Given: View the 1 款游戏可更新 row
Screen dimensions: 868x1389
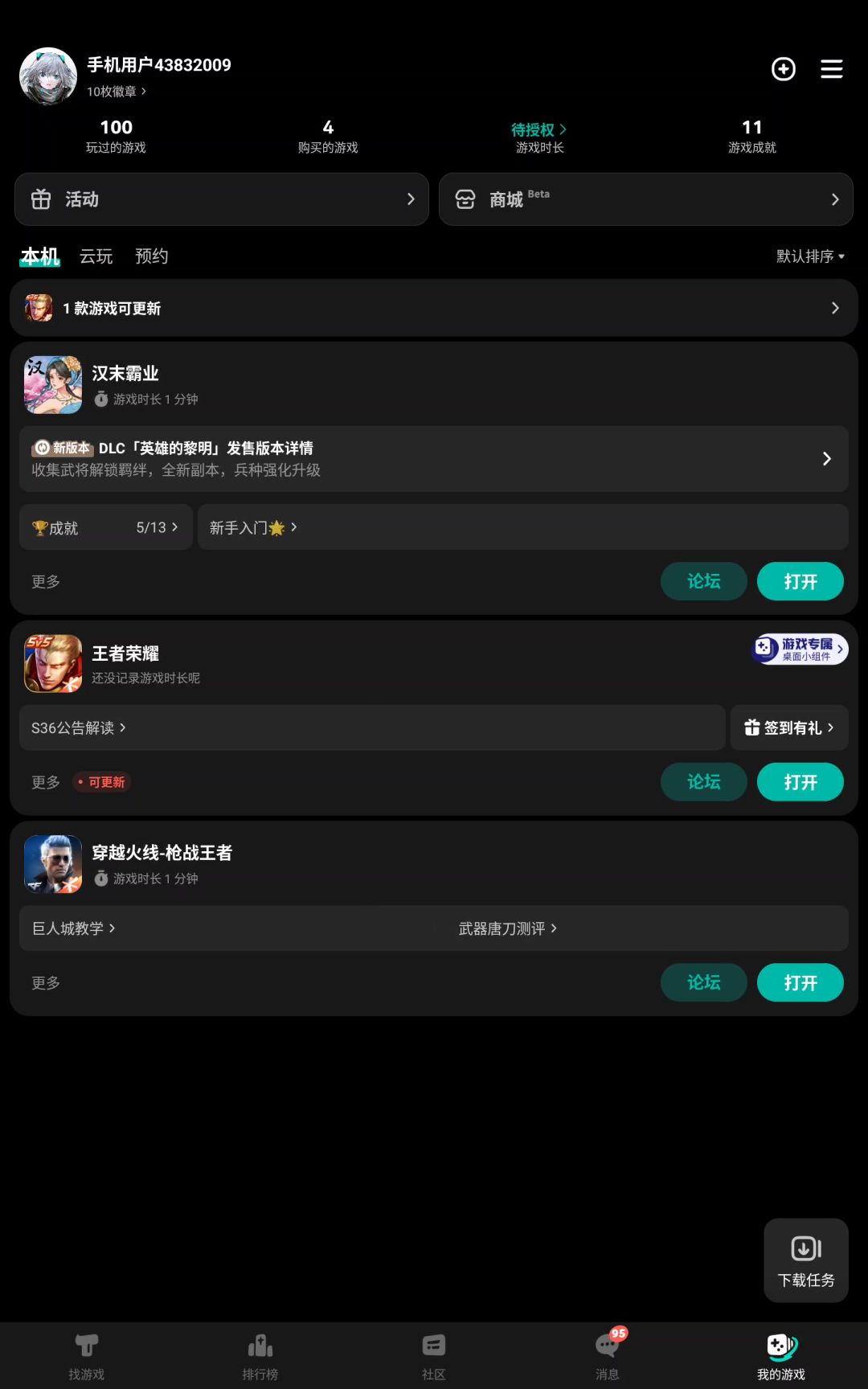Looking at the screenshot, I should (x=434, y=308).
